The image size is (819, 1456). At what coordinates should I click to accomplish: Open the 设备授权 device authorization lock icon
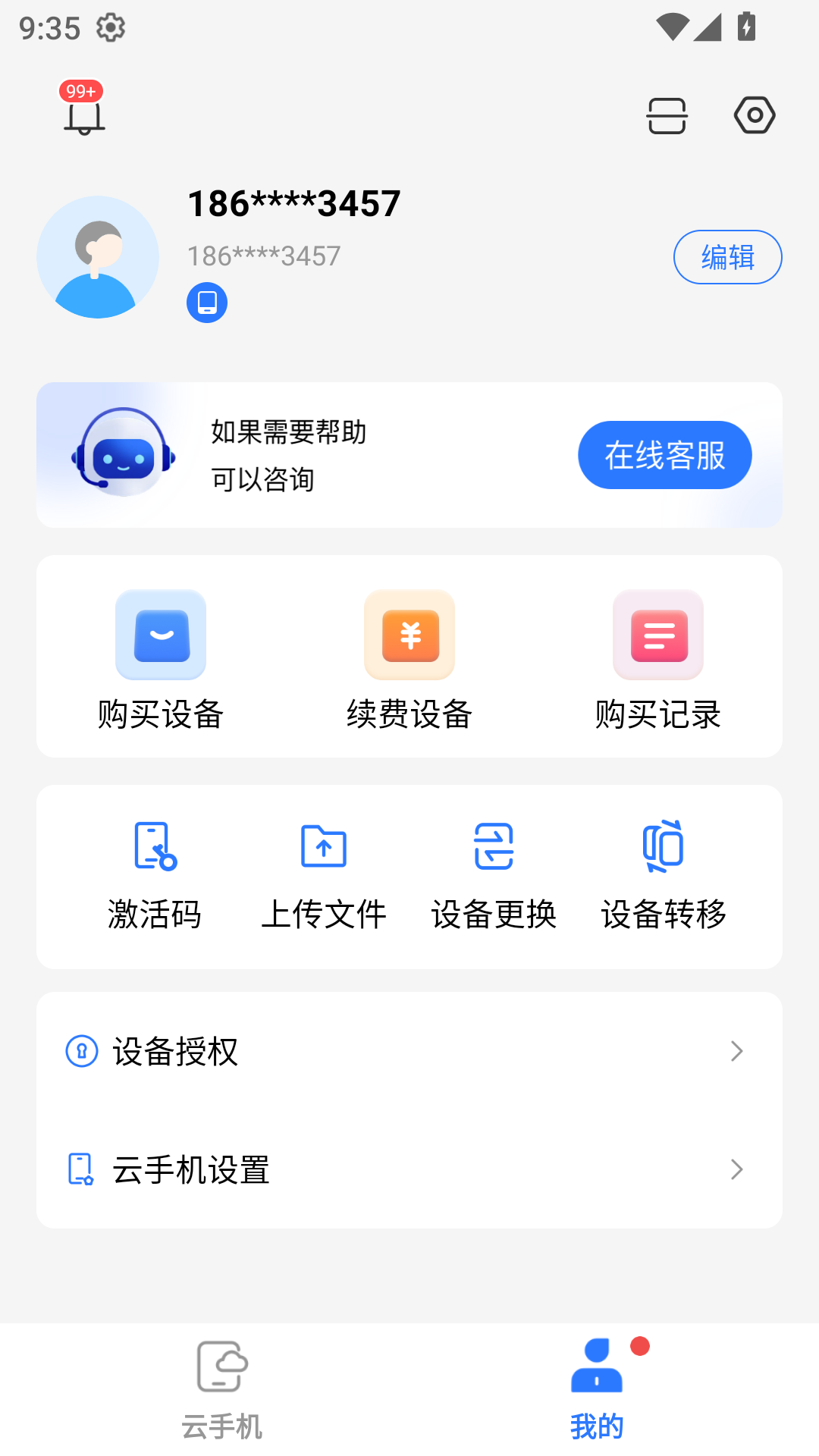tap(81, 1052)
